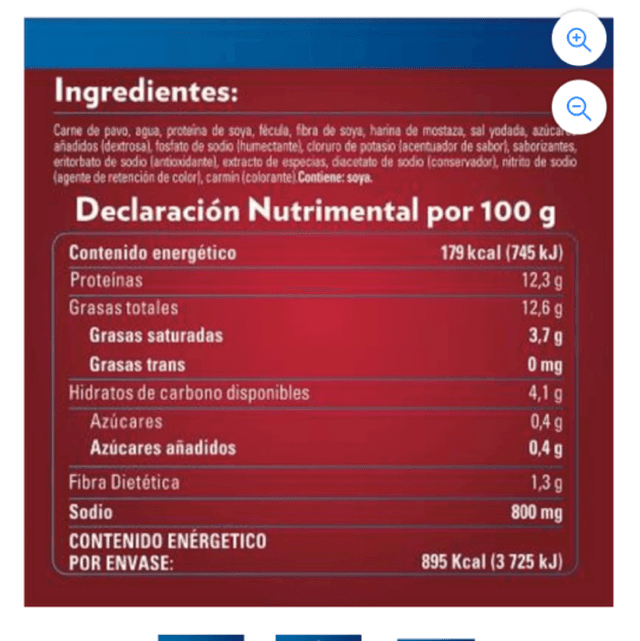Screen dimensions: 640x641
Task: Zoom out of the product image
Action: point(578,108)
